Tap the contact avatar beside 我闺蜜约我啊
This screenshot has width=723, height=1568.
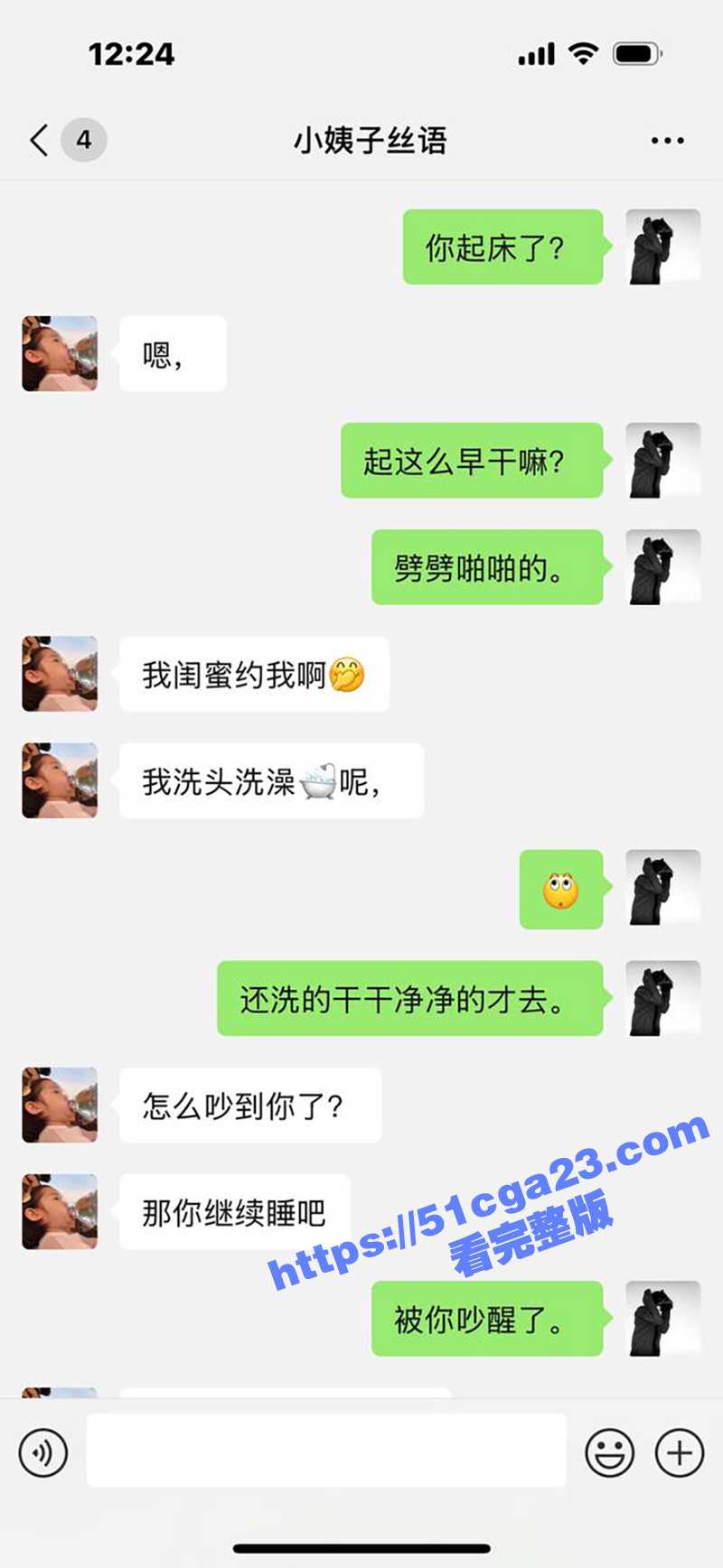point(59,674)
